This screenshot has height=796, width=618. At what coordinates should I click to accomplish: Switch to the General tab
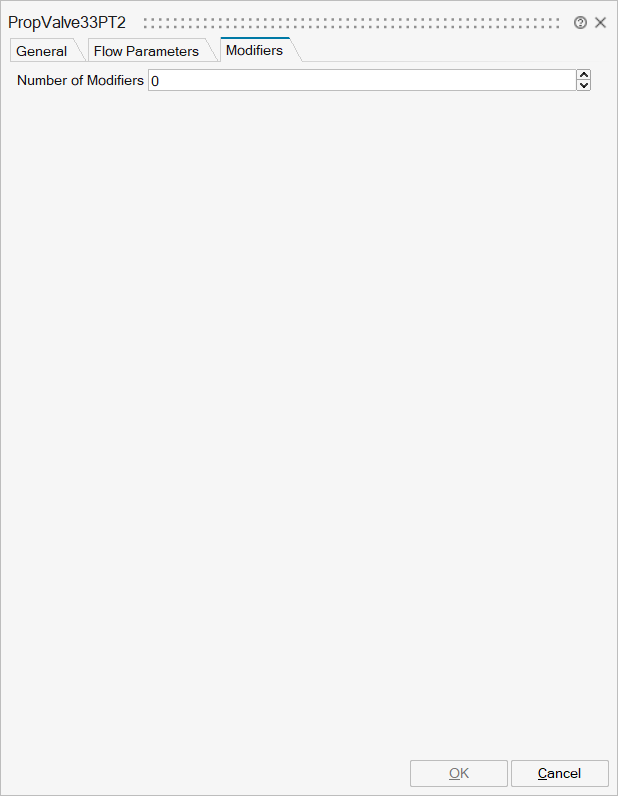tap(42, 51)
